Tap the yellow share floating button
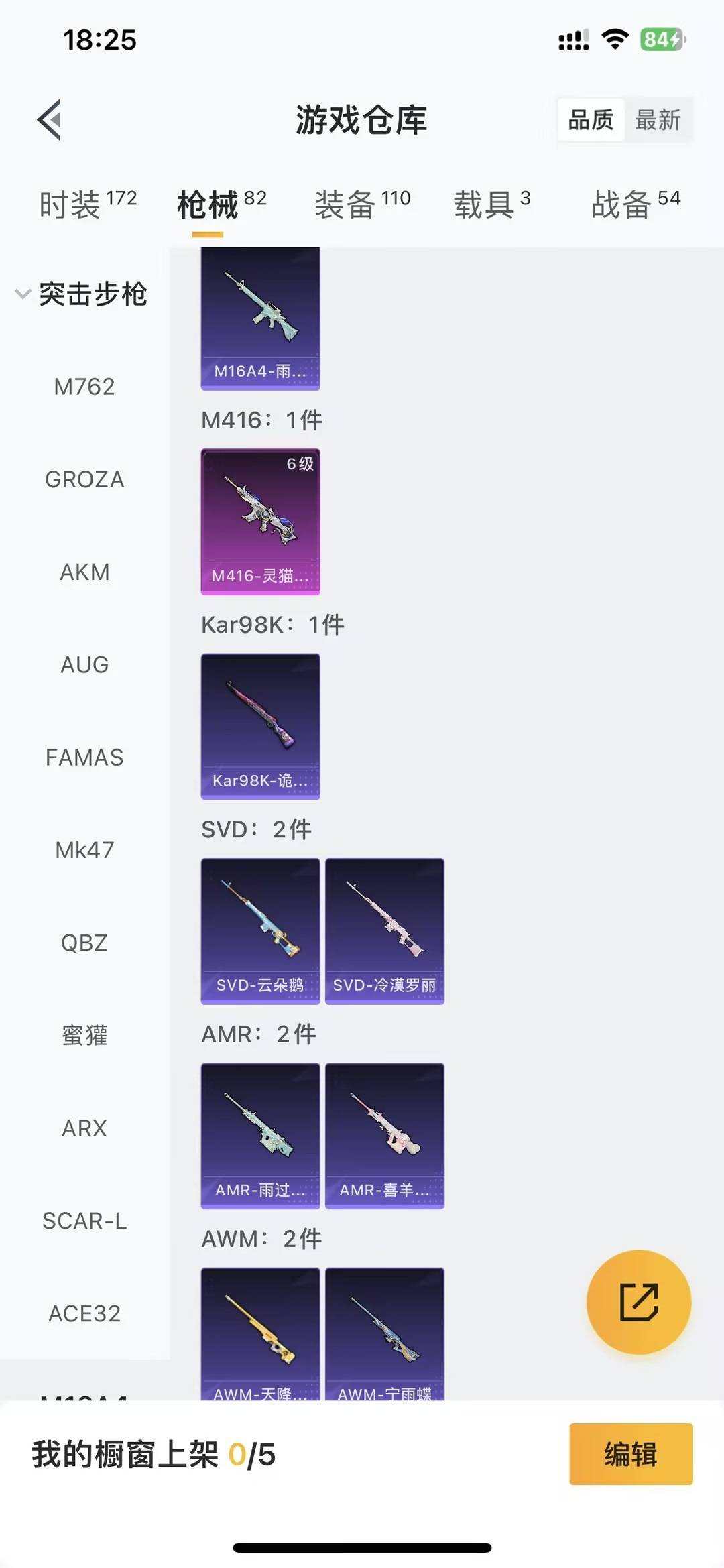The image size is (724, 1568). [638, 1302]
